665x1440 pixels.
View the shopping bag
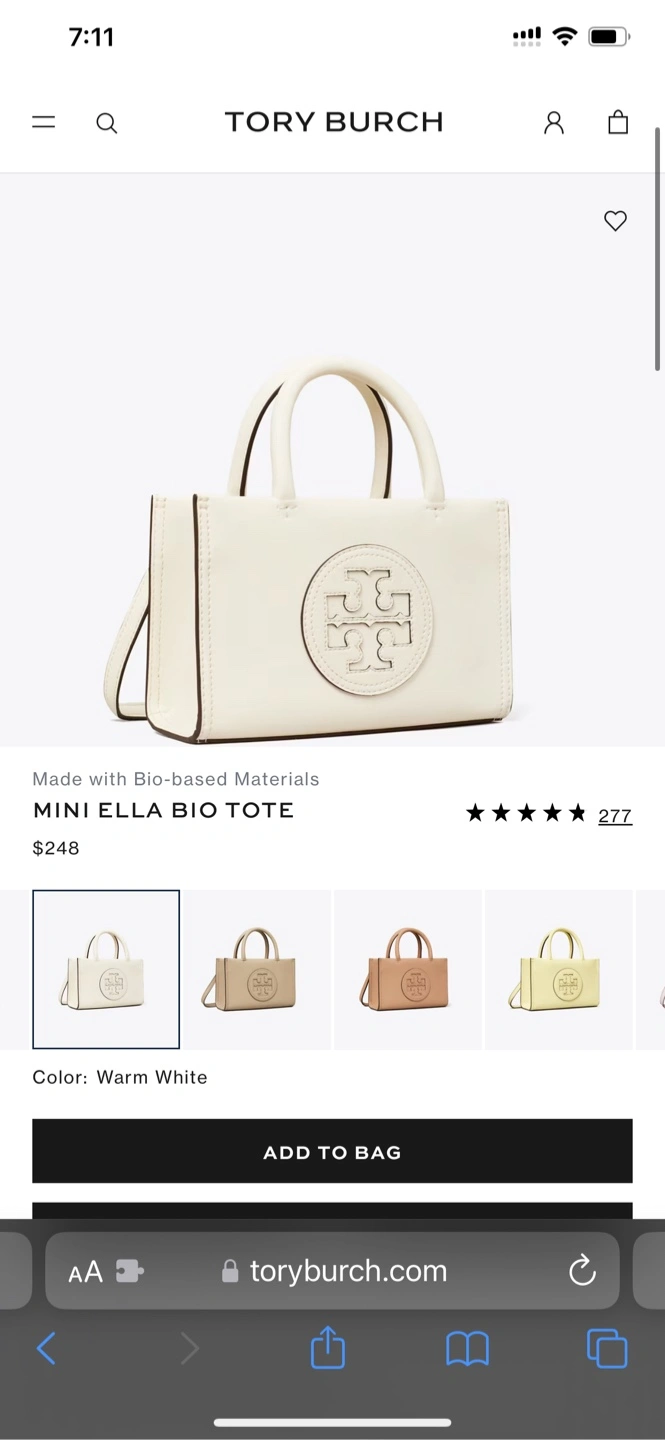pos(618,122)
